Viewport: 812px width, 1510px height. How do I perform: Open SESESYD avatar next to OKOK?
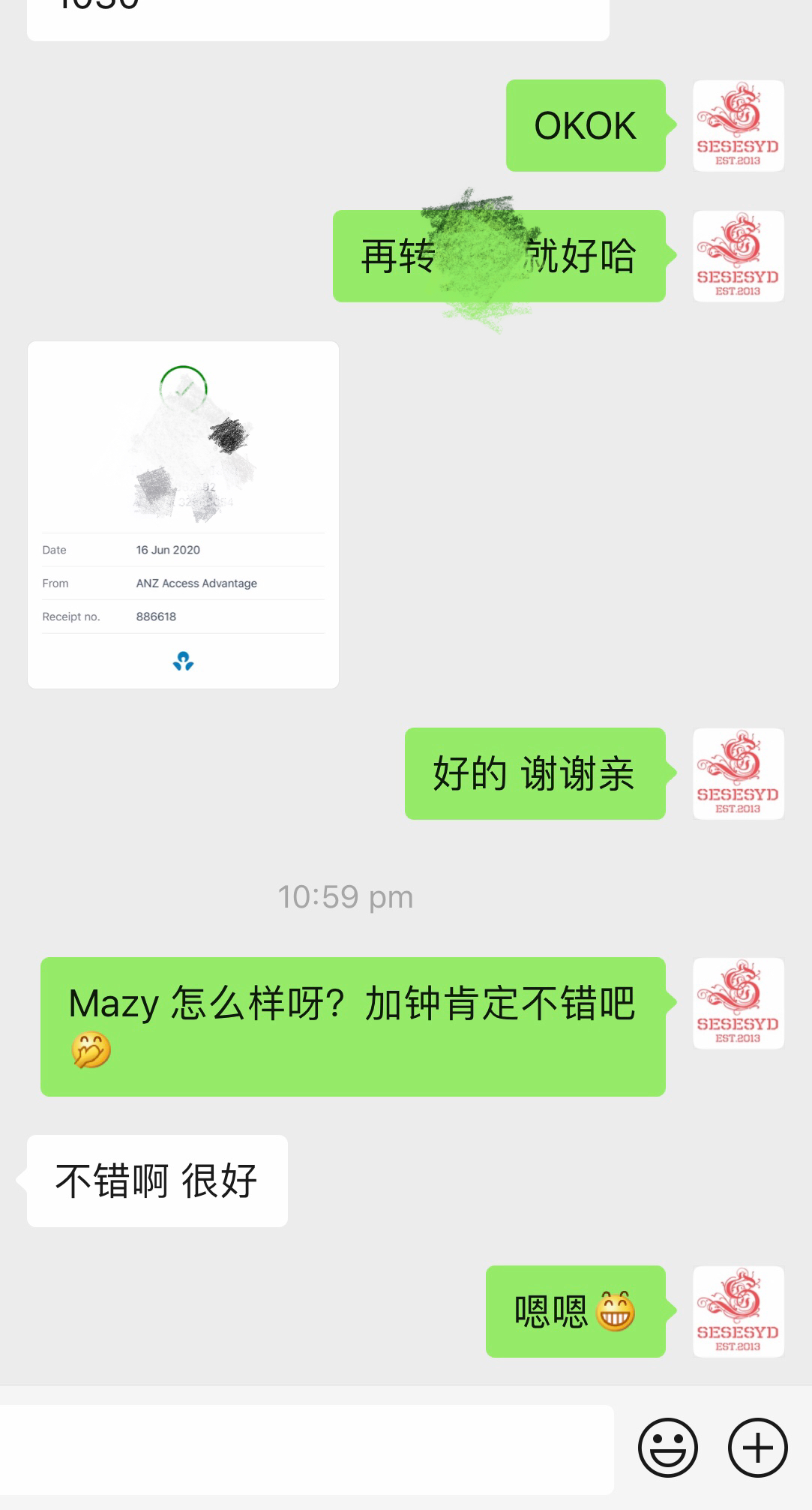(x=738, y=126)
